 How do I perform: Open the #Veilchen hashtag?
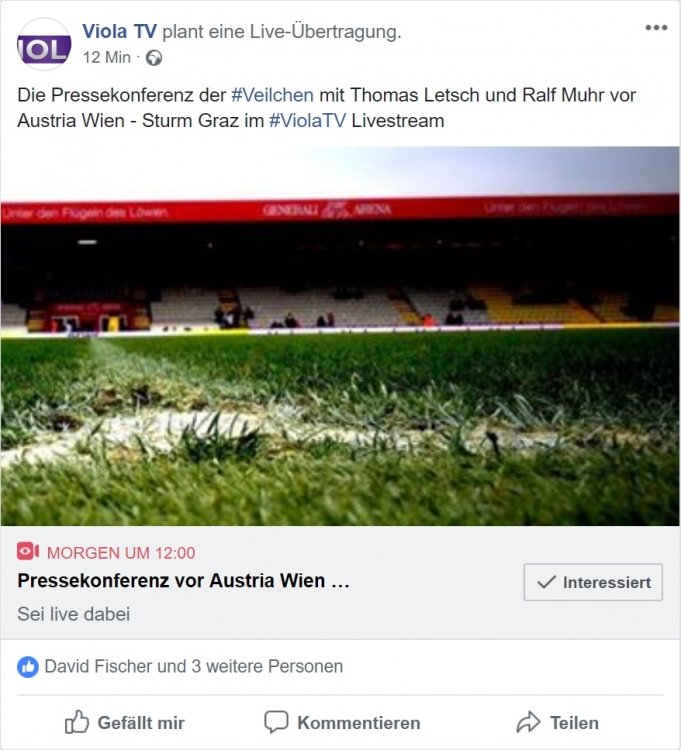pos(272,95)
